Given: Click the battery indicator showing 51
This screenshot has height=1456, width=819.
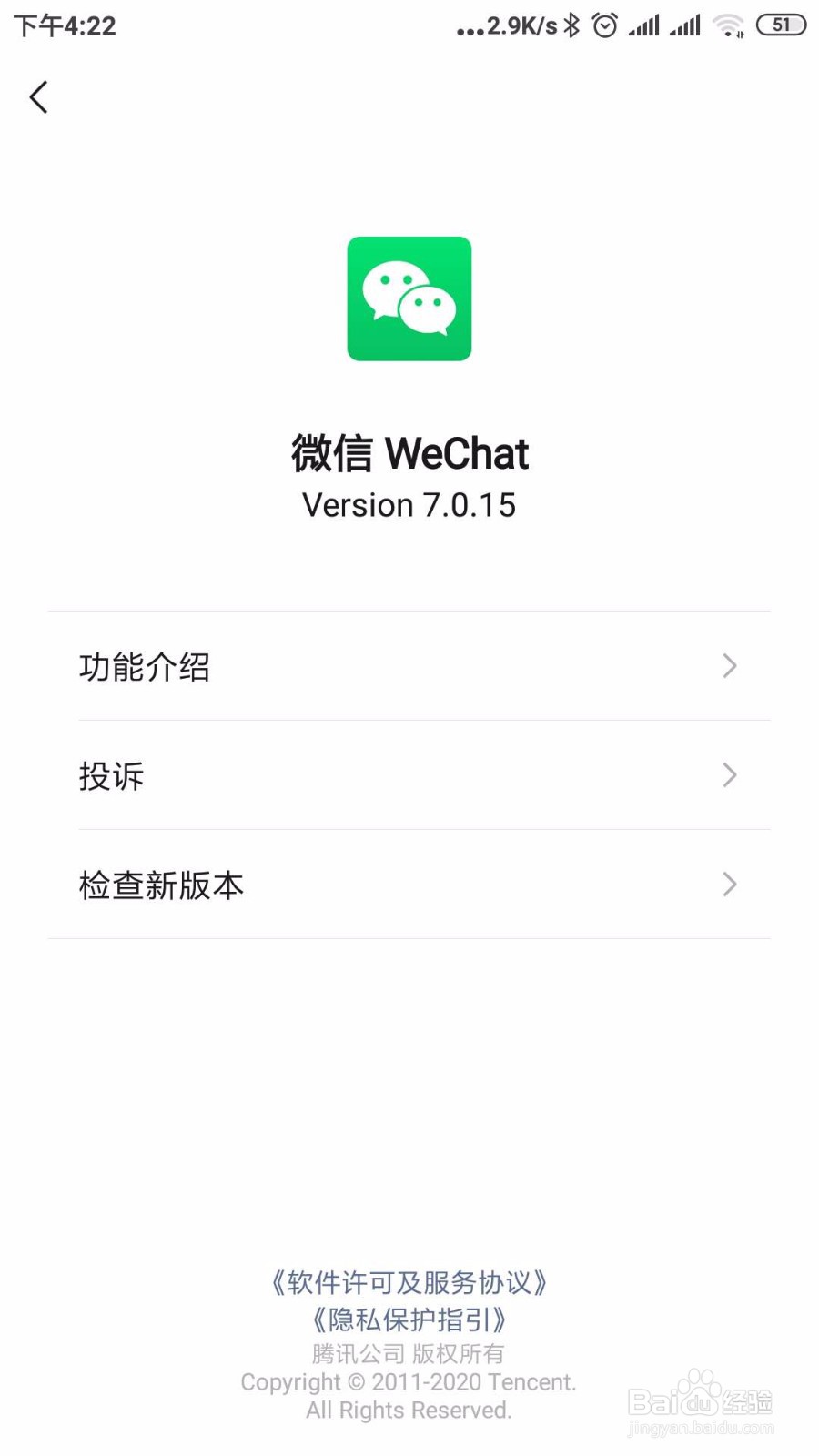Looking at the screenshot, I should click(x=780, y=25).
